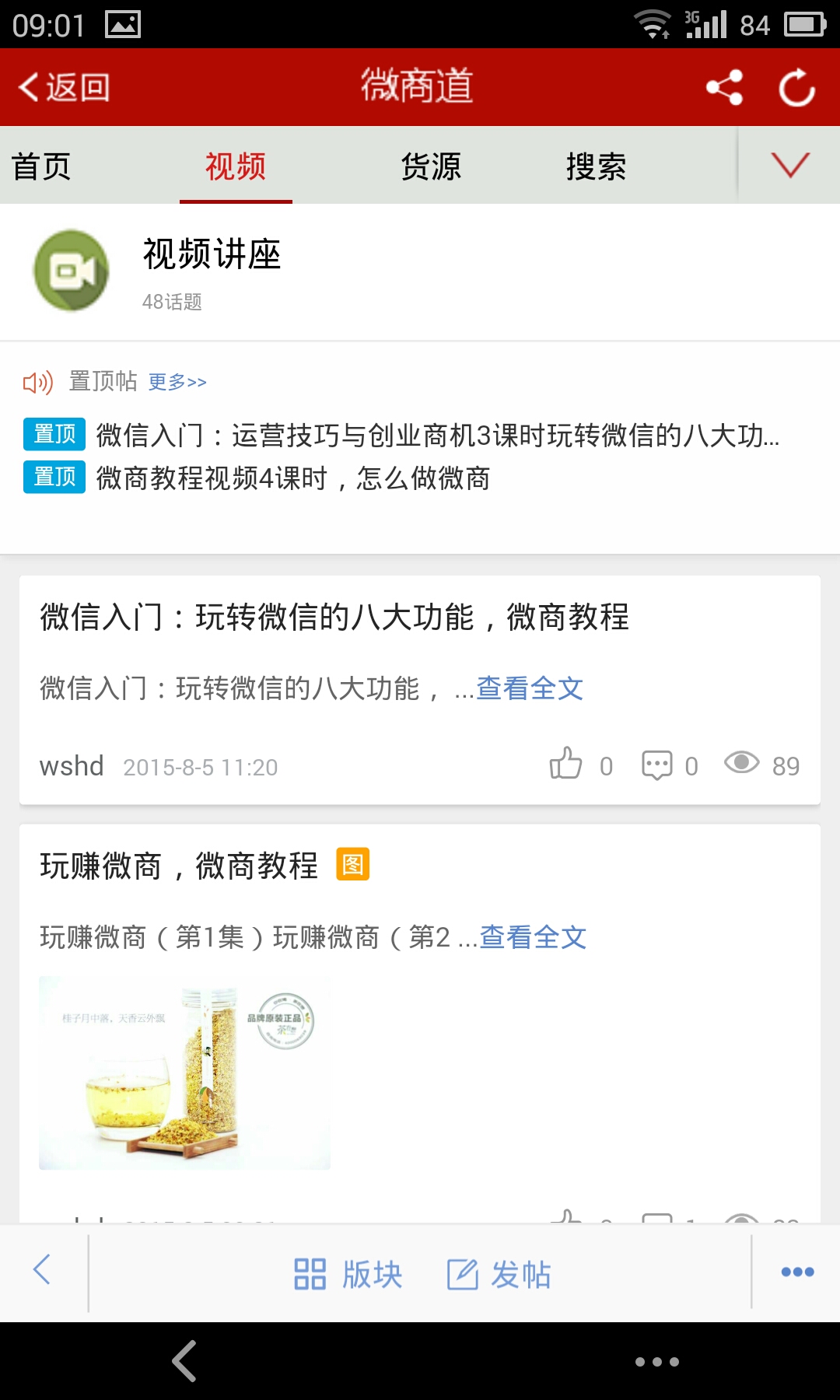Open pinned post 微商教程视频4课时
The height and width of the screenshot is (1400, 840).
pos(292,478)
